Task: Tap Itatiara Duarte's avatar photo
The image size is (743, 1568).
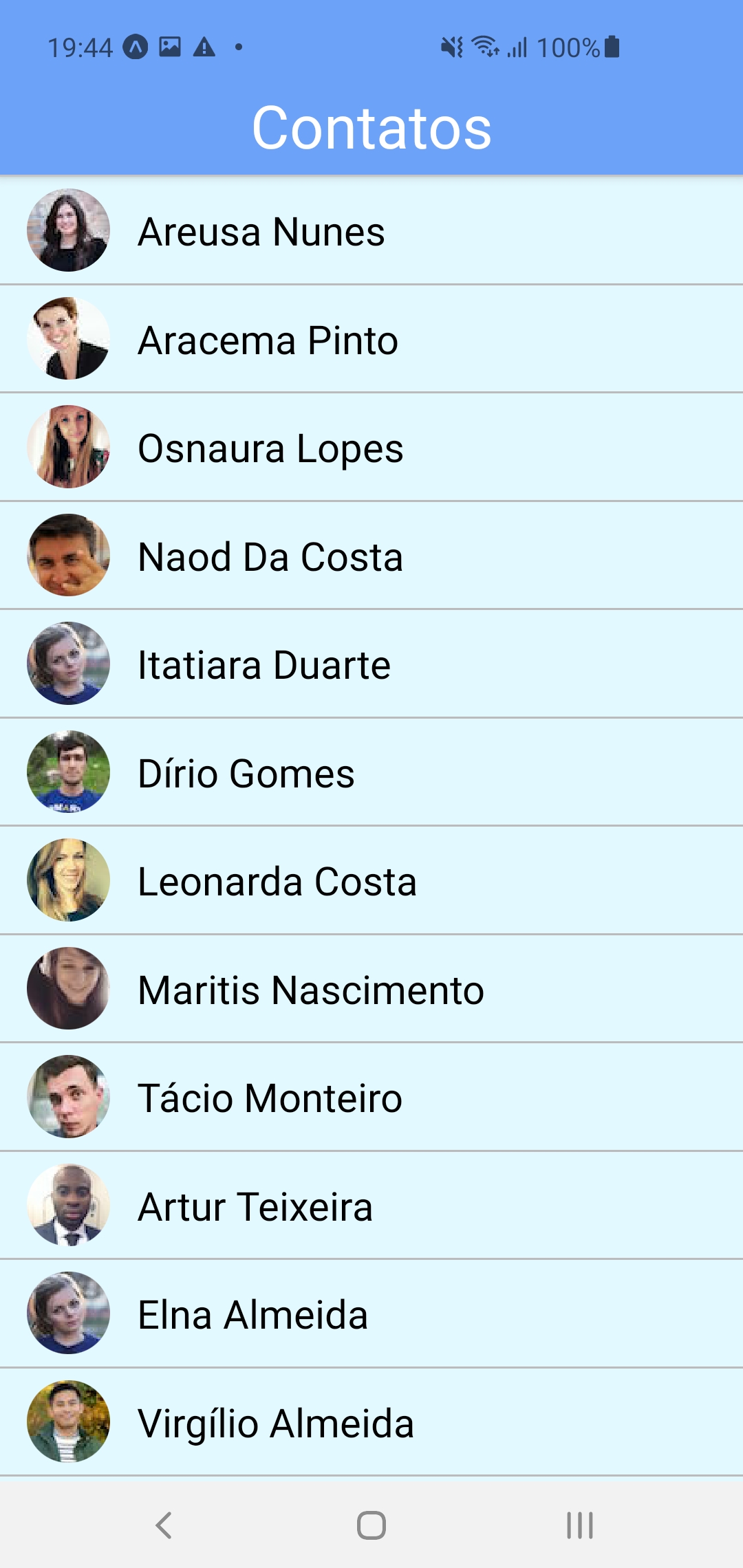Action: click(68, 663)
